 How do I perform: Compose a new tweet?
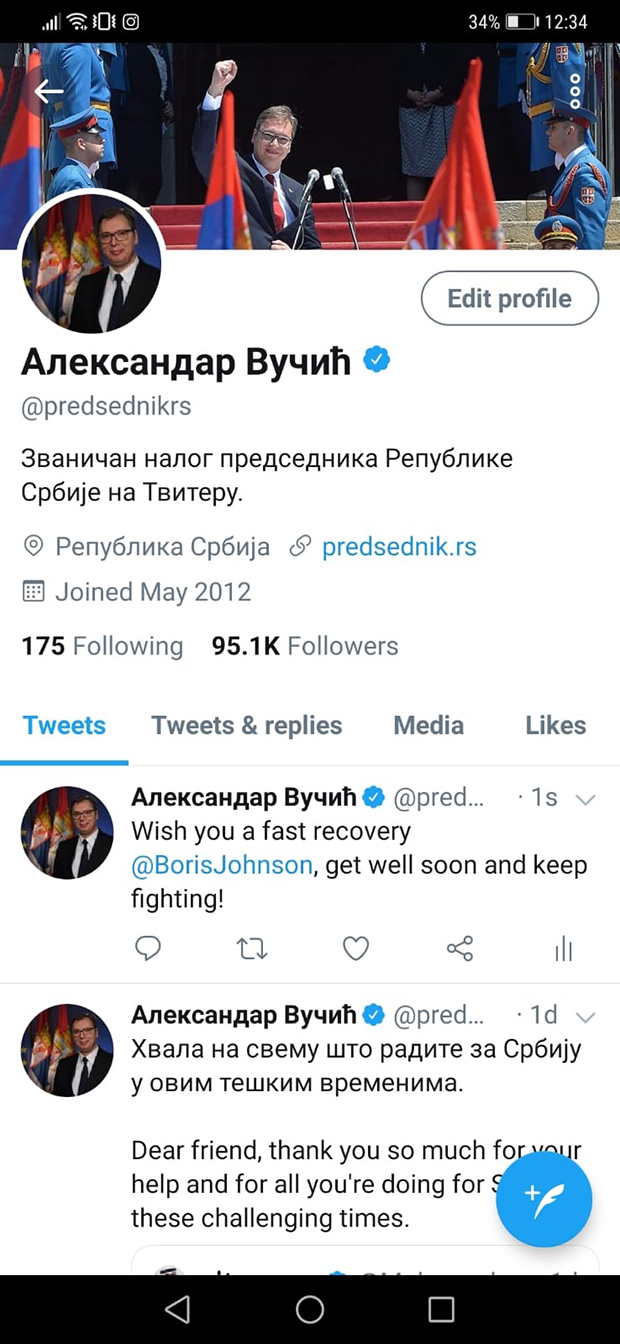pos(544,1198)
